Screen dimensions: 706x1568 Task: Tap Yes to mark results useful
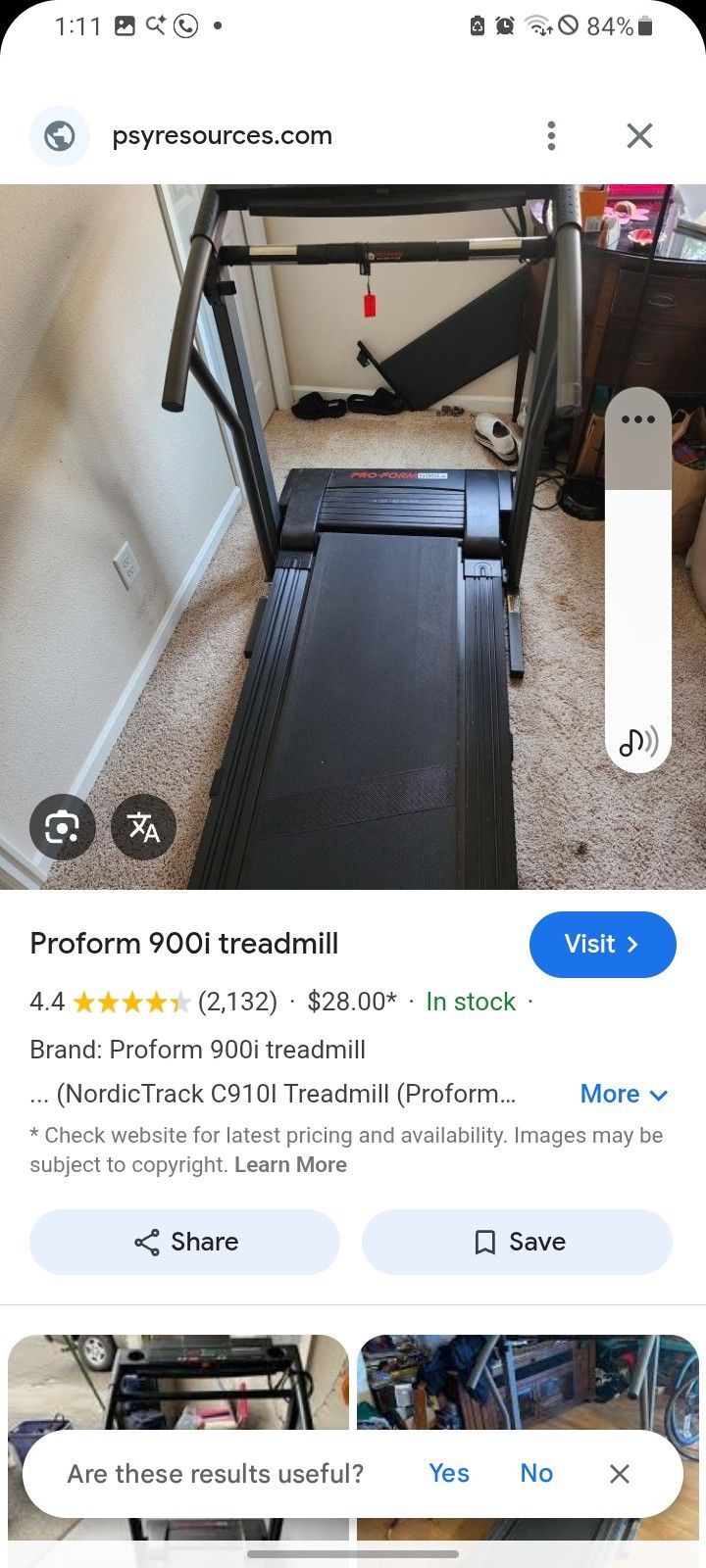point(448,1472)
